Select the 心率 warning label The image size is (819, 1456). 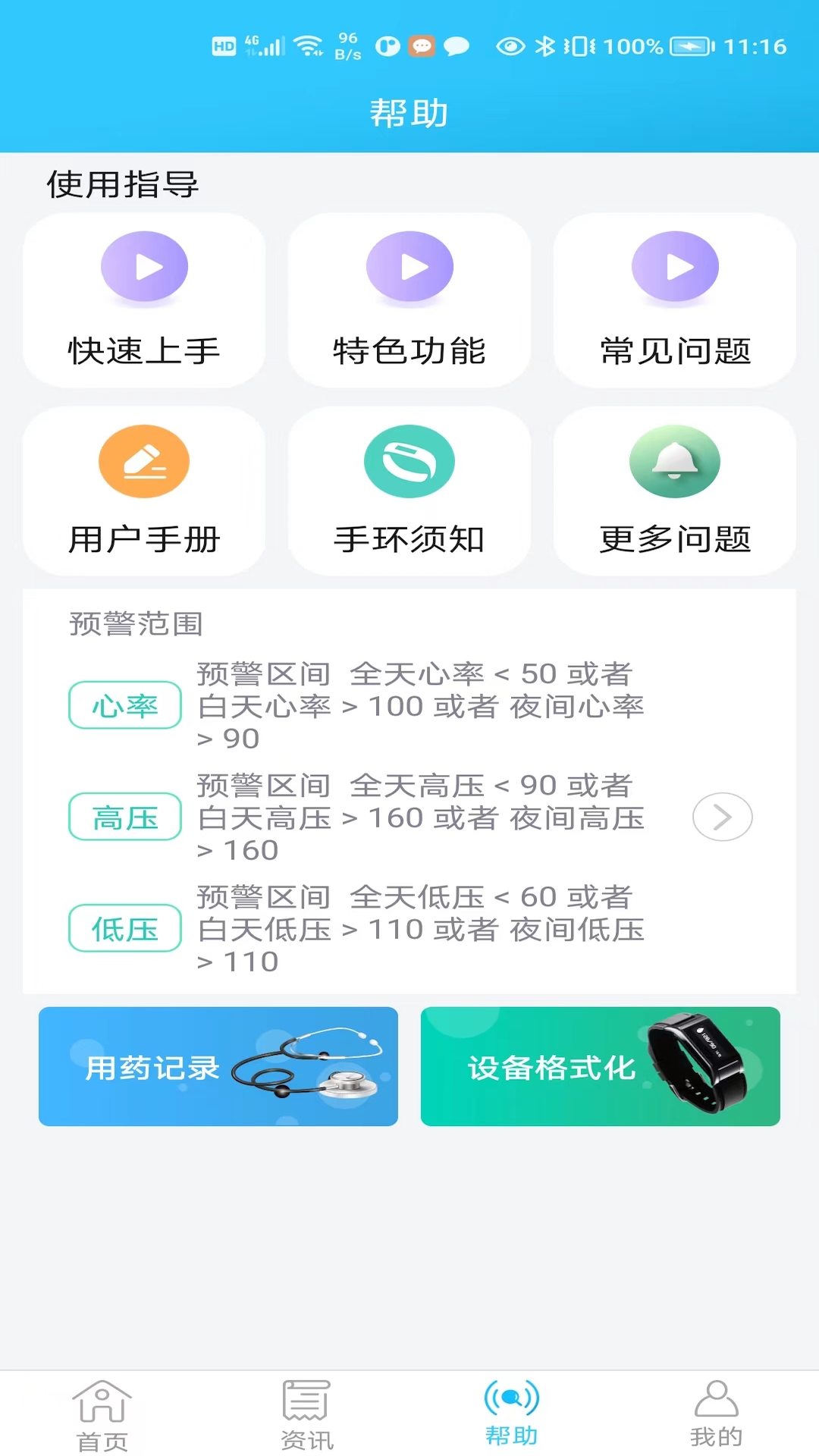tap(124, 705)
